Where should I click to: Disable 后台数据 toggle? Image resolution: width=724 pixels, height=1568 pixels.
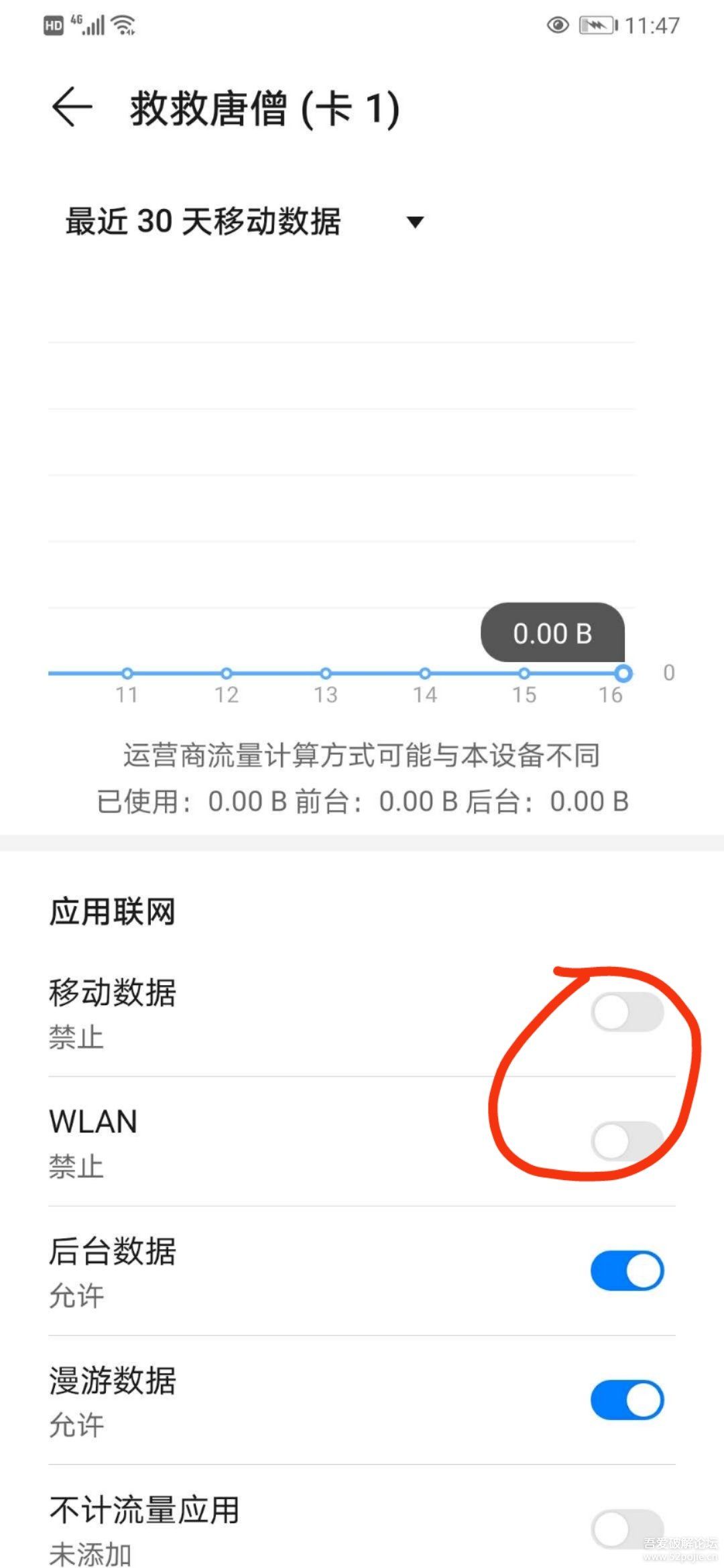[627, 1270]
